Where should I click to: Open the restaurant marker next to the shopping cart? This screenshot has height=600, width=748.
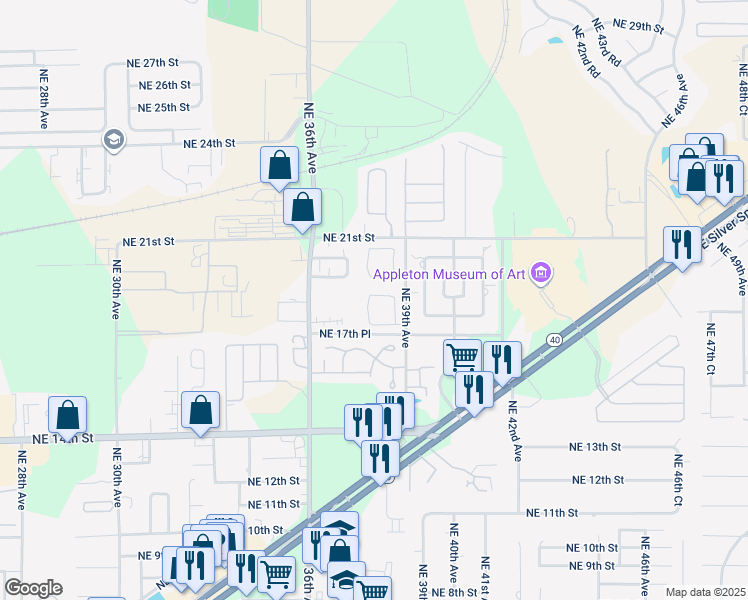(x=502, y=359)
